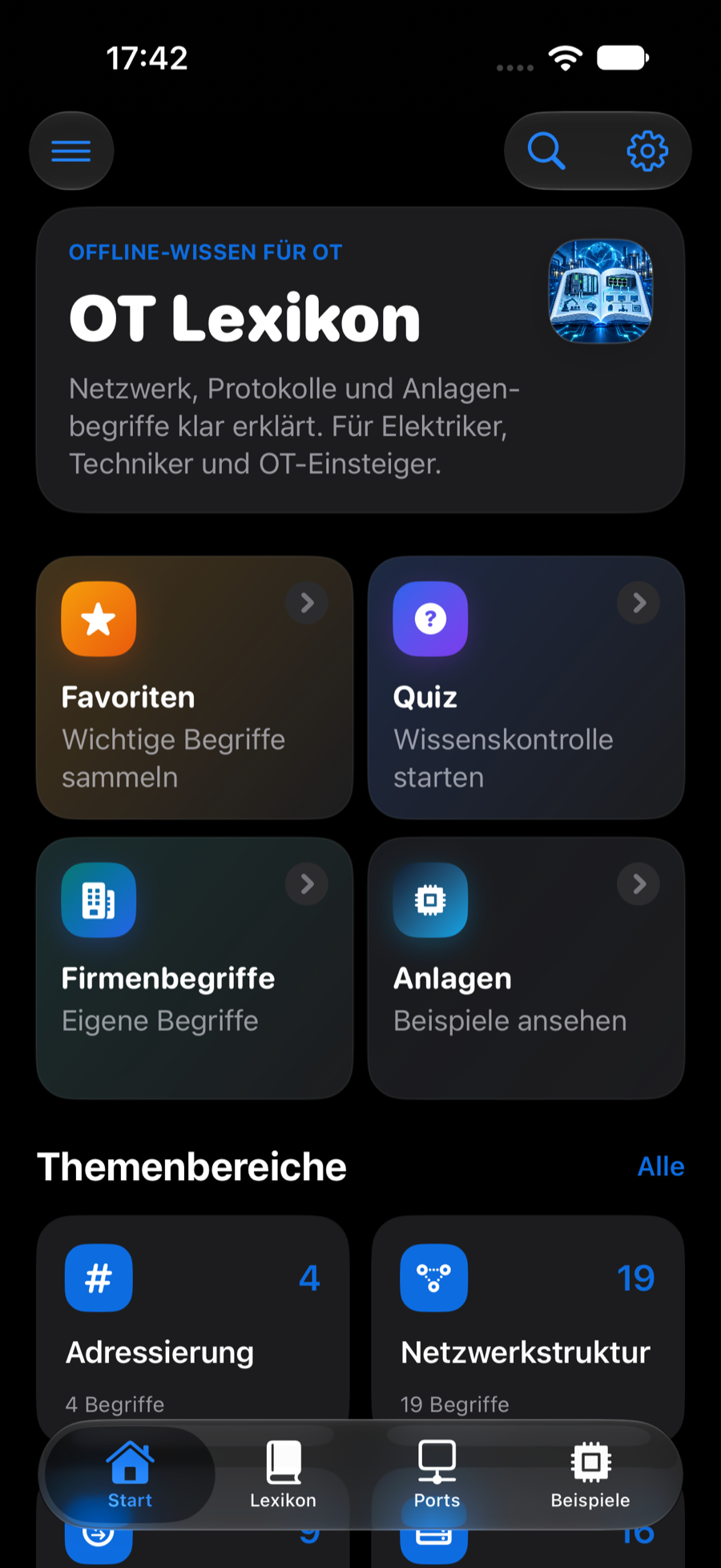Screen dimensions: 721x1568
Task: Open settings via the gear icon
Action: (x=647, y=151)
